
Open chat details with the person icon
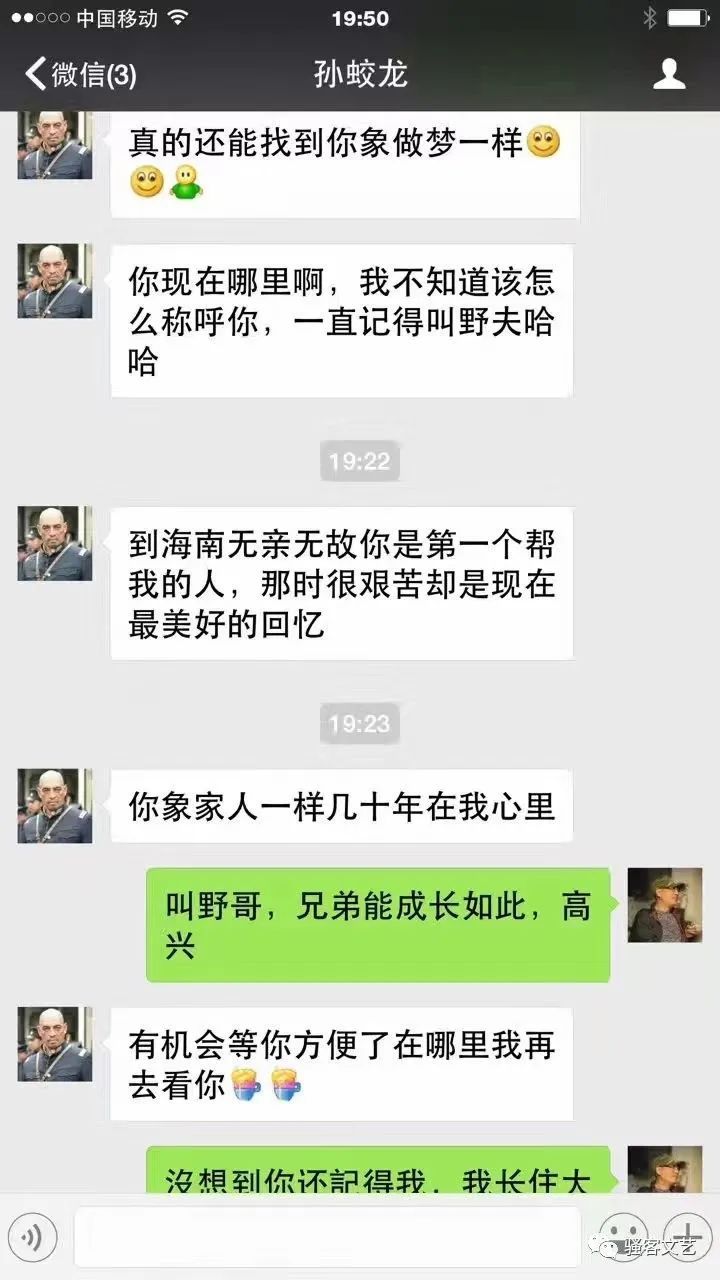(669, 74)
